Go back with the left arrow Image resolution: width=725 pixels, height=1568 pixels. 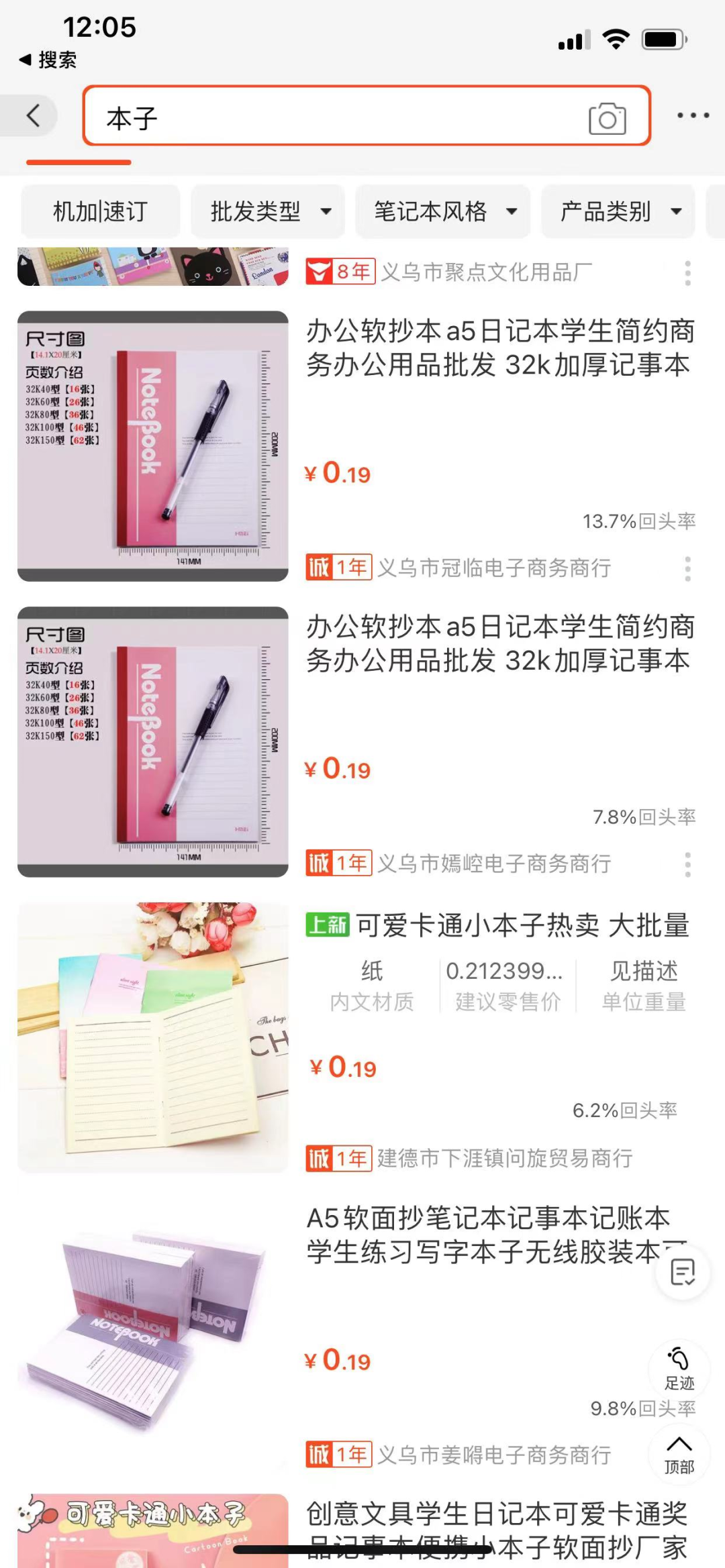coord(32,116)
